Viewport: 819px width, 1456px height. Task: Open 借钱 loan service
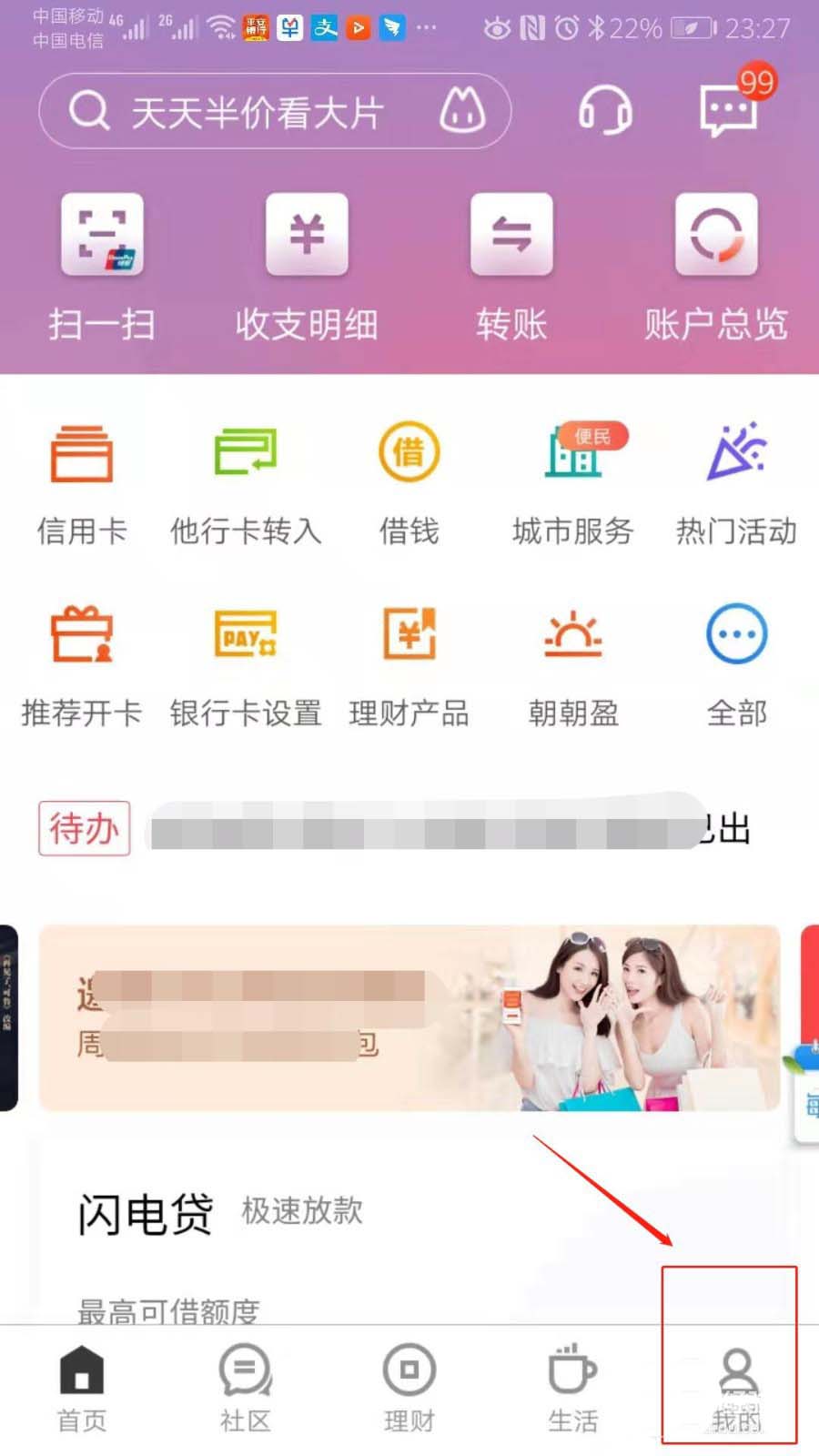(409, 482)
